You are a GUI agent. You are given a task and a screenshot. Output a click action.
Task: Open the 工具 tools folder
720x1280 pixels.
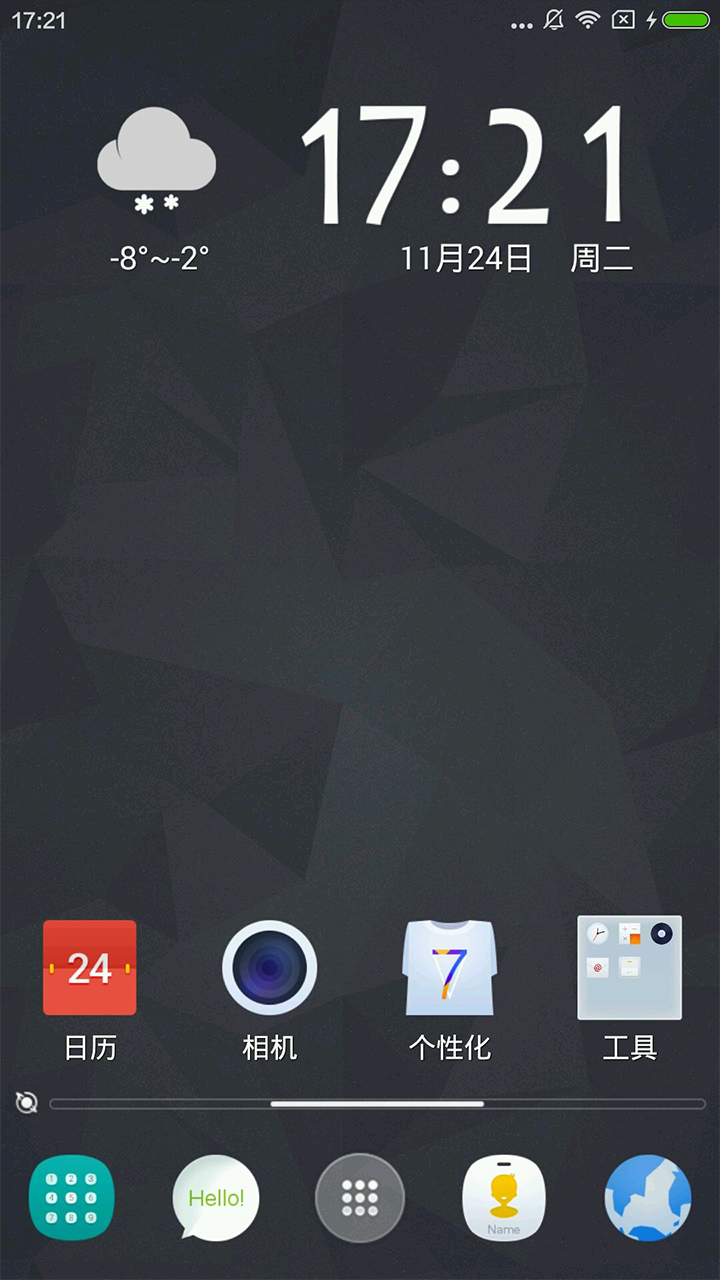pos(629,968)
